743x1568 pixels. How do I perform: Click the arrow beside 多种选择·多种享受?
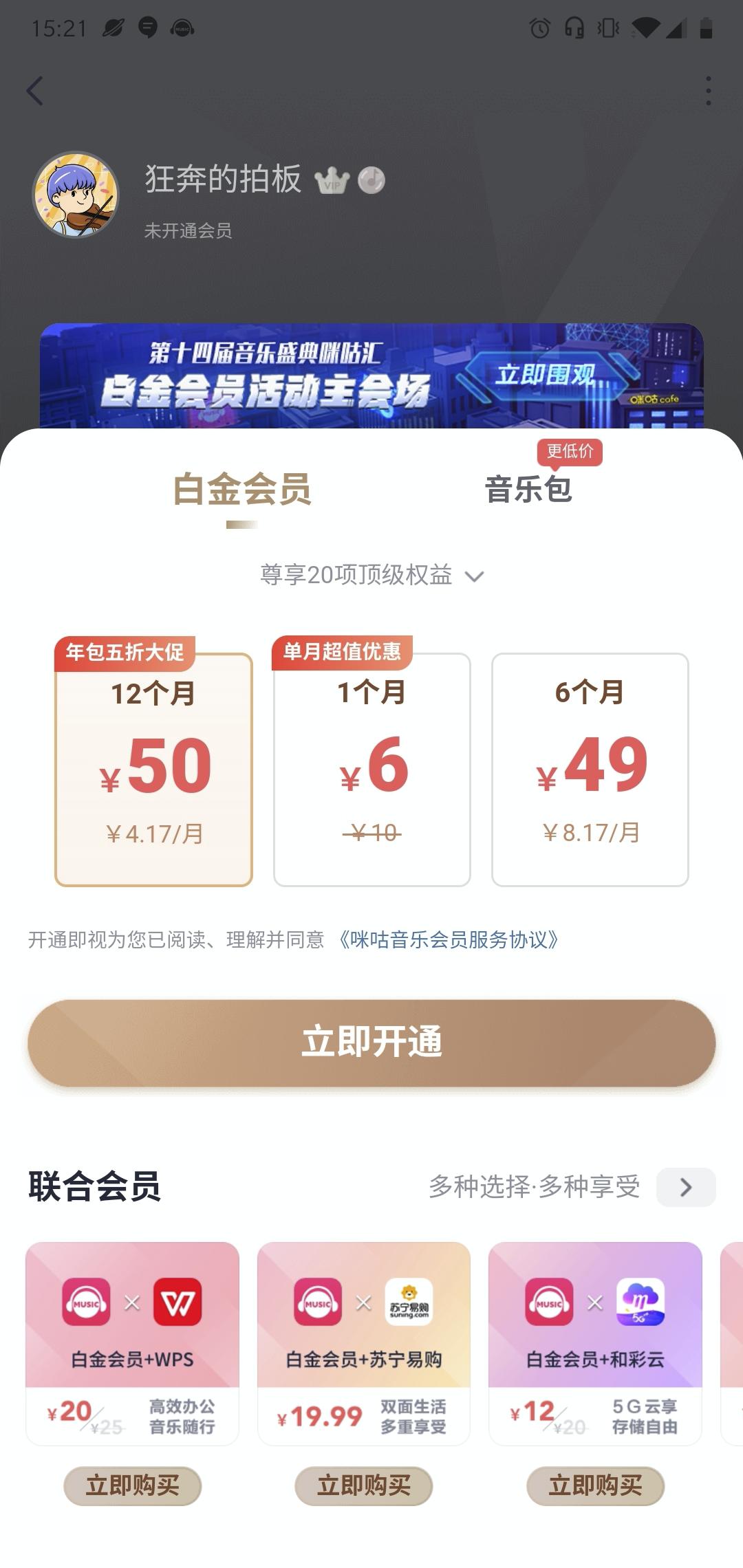(x=685, y=1185)
